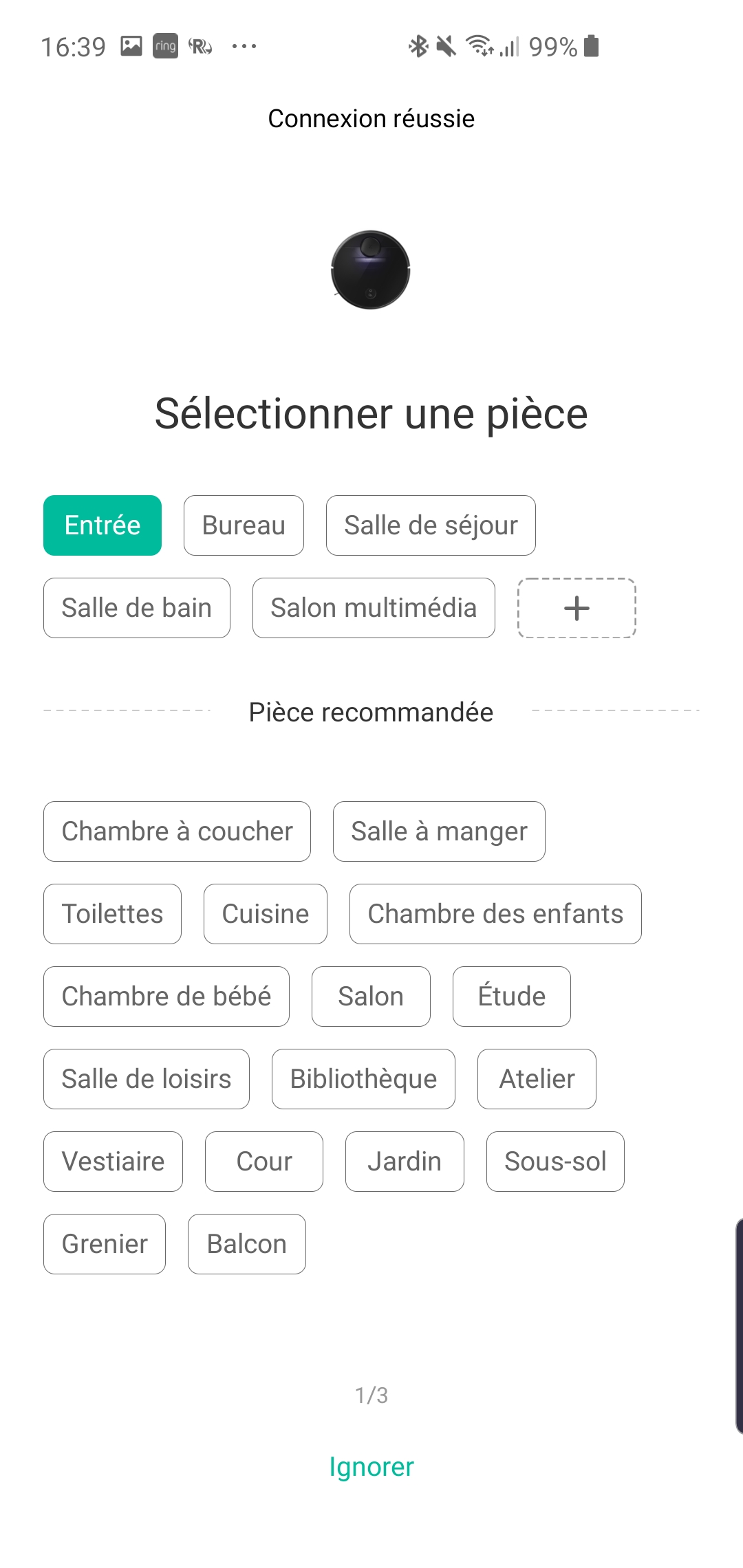
Task: Select Jardin room chip
Action: tap(405, 1162)
